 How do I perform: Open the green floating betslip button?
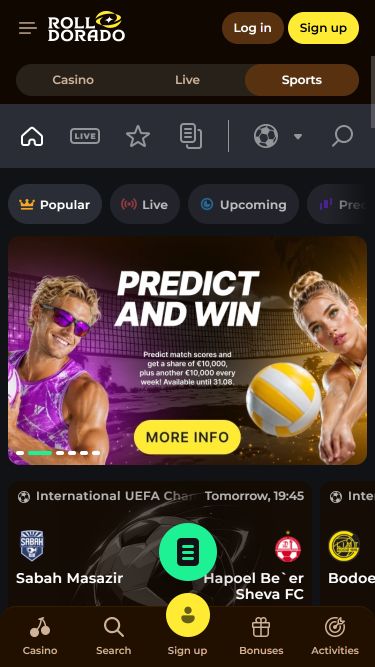(188, 552)
